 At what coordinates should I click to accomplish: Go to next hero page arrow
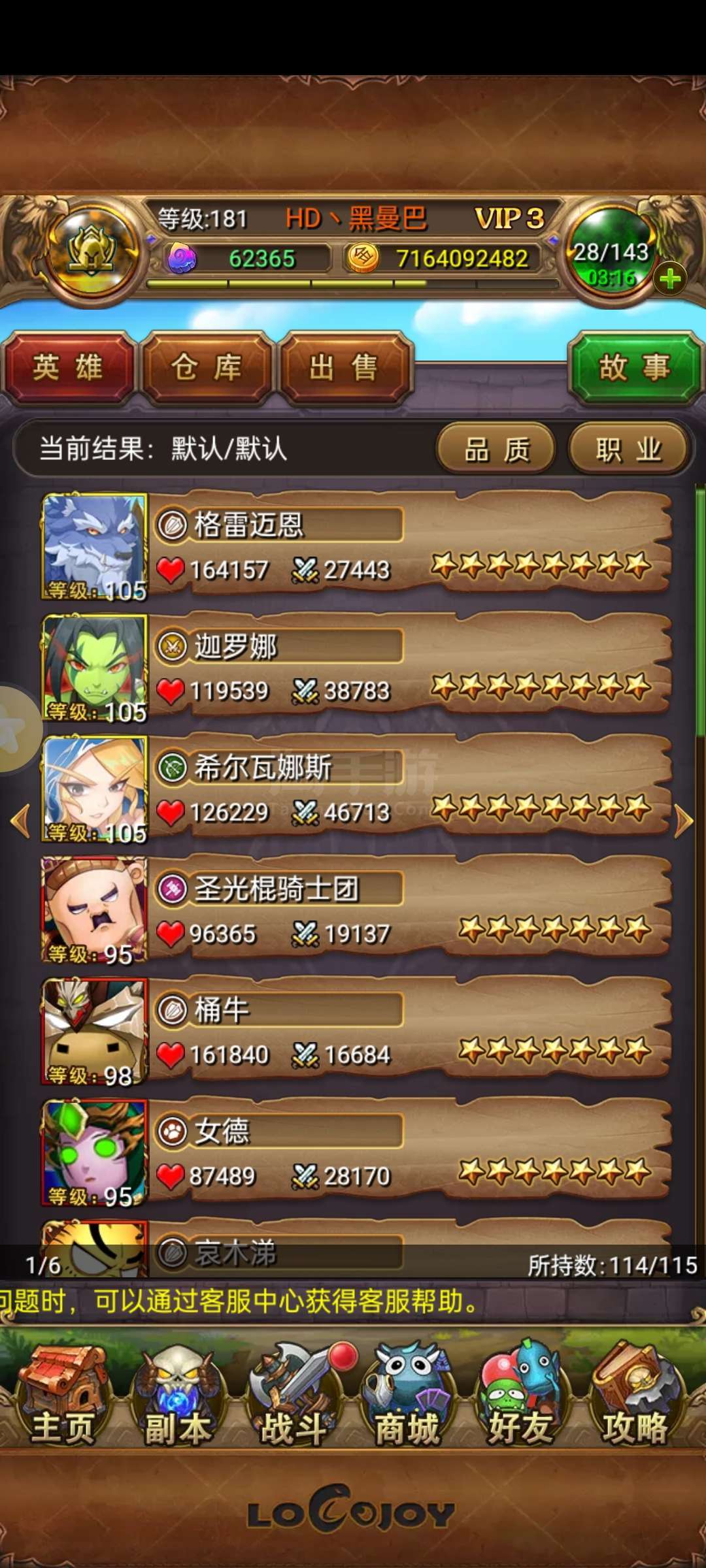tap(684, 821)
